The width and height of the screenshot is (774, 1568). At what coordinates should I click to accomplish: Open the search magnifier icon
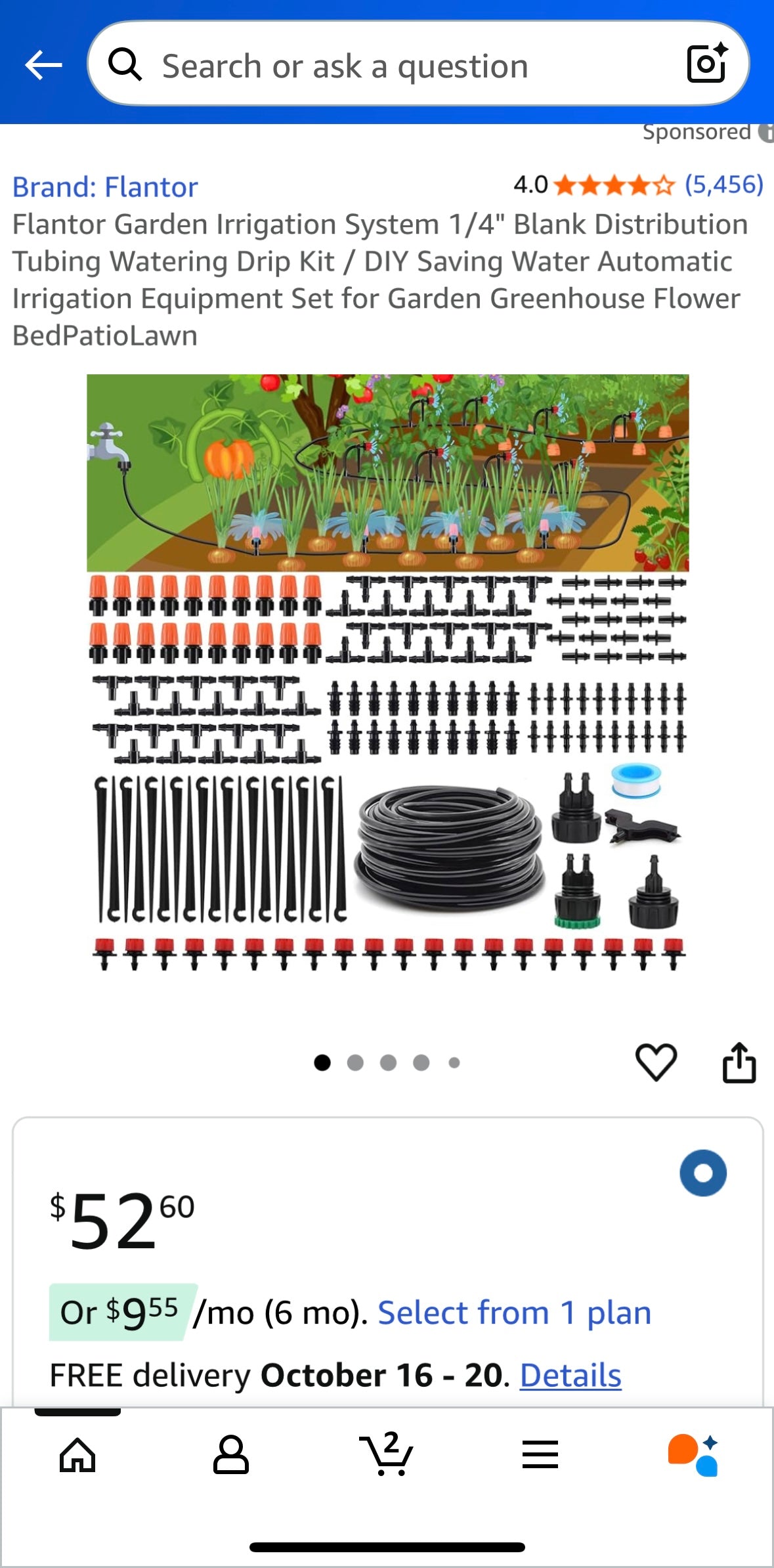127,65
